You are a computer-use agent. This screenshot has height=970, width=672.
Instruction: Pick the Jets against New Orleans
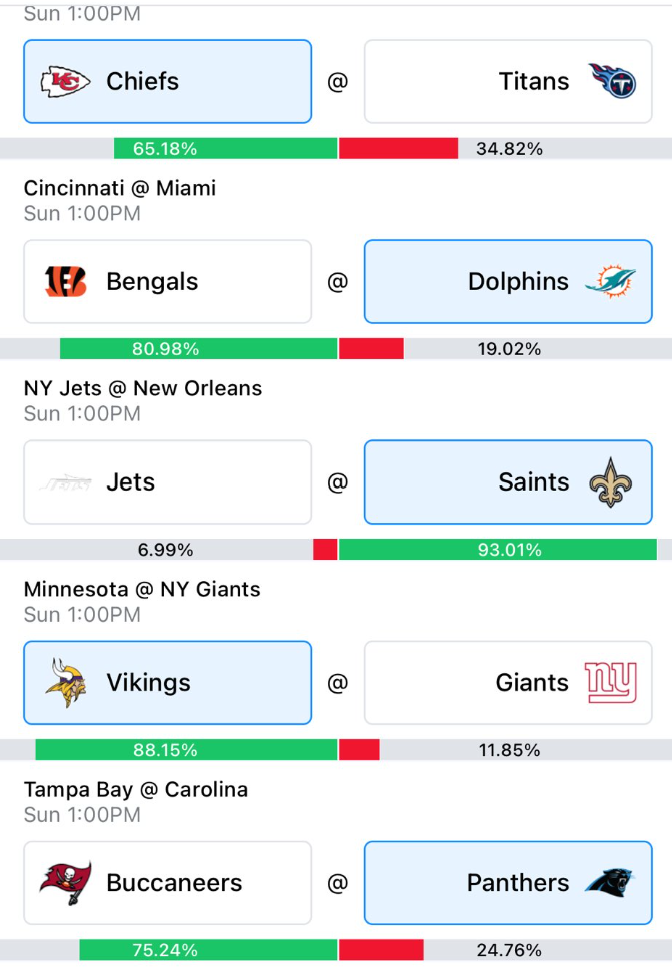168,482
